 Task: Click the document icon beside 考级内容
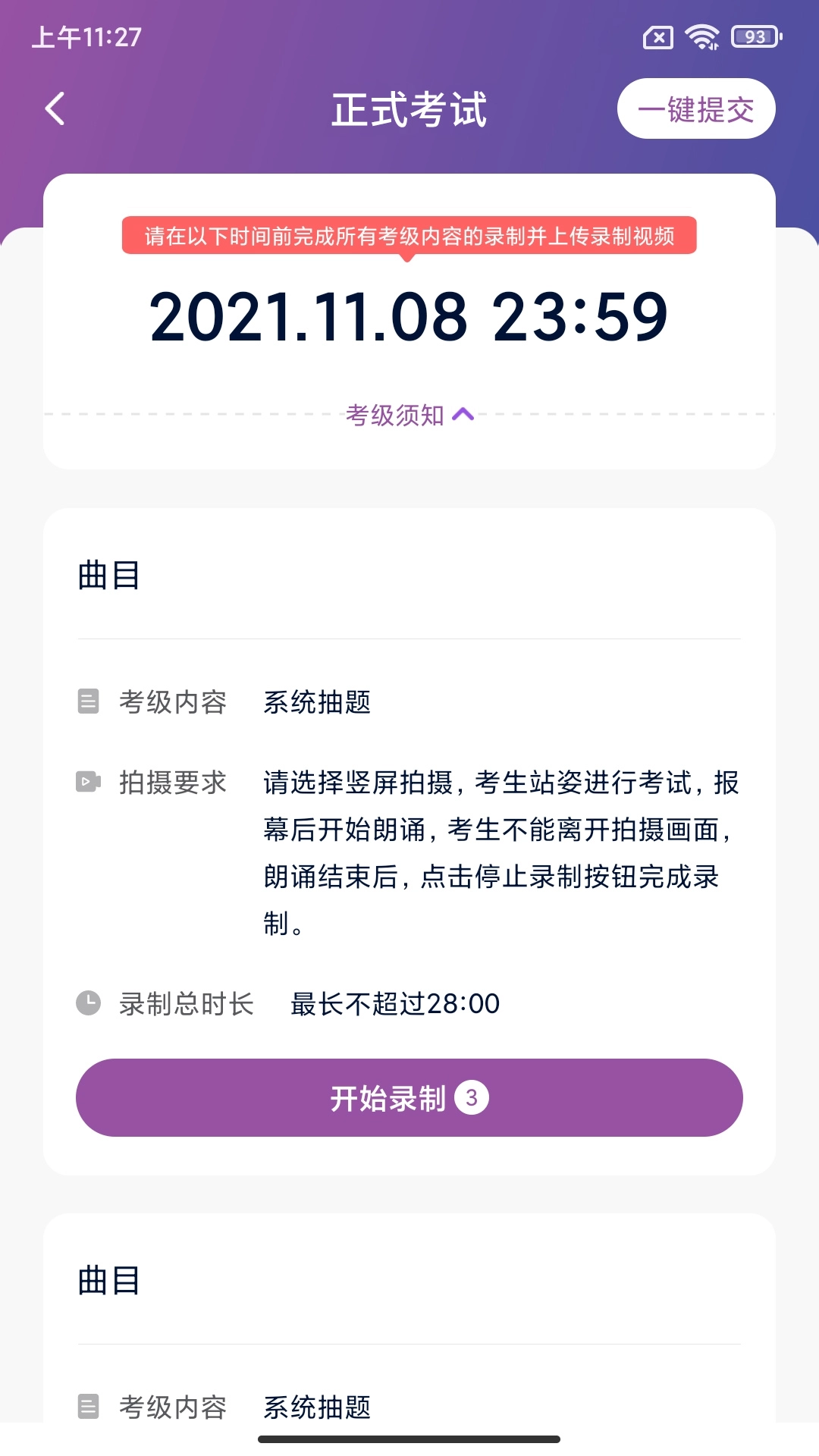pyautogui.click(x=89, y=702)
